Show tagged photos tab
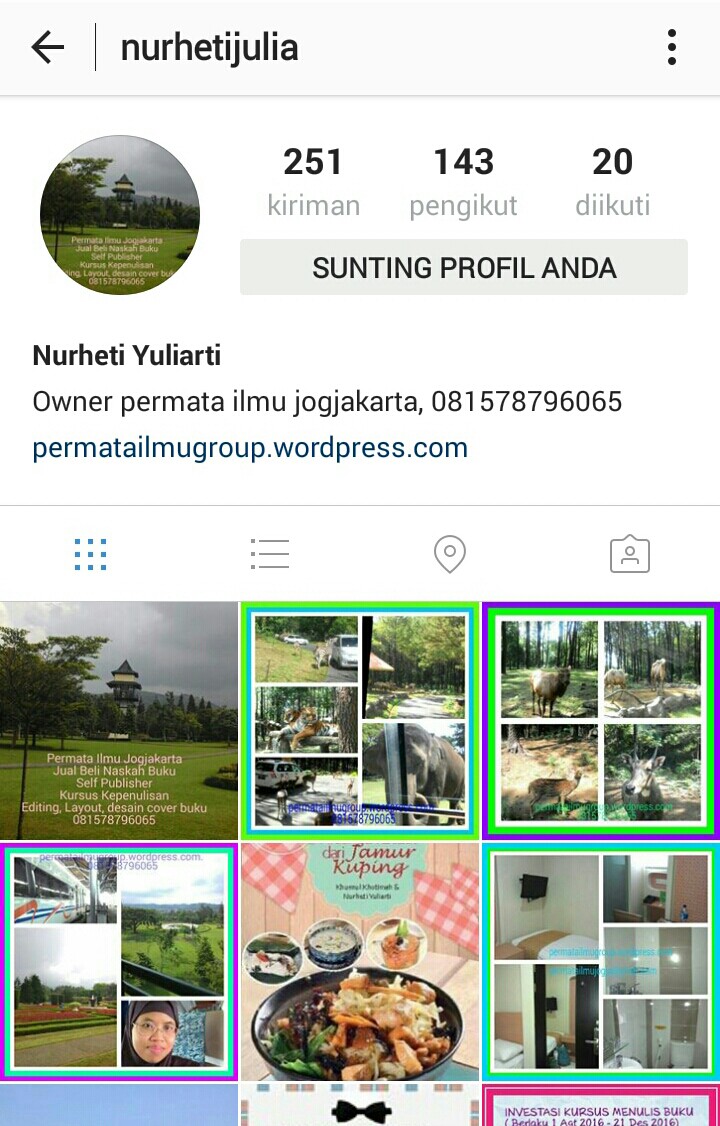720x1126 pixels. pos(630,554)
